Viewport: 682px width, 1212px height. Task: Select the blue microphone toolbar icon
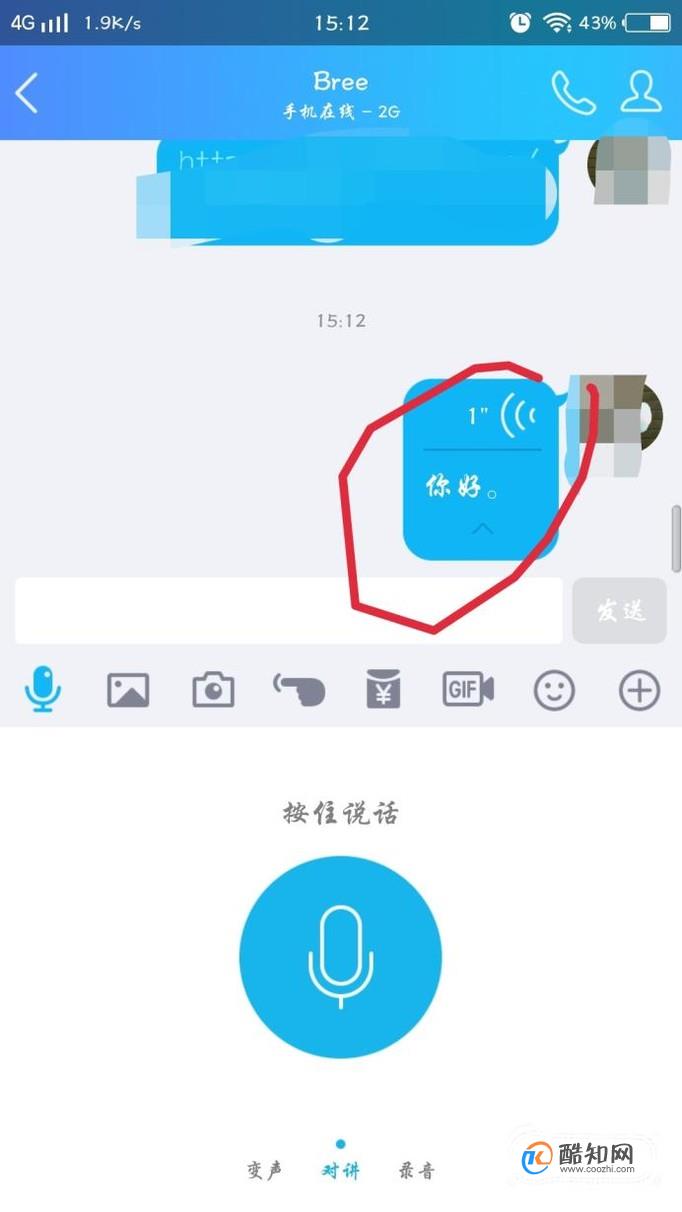coord(43,689)
